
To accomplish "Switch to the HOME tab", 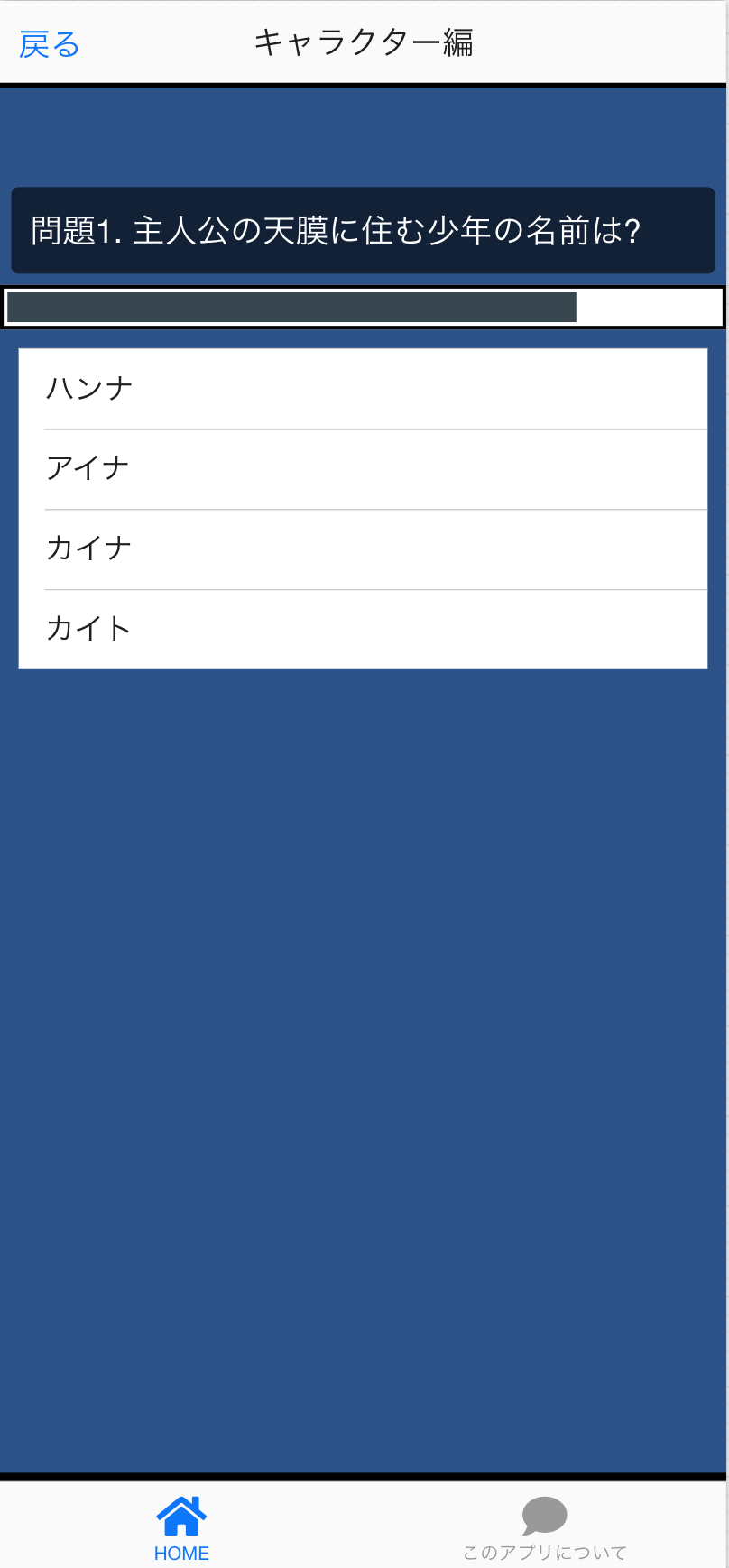I will point(181,1528).
